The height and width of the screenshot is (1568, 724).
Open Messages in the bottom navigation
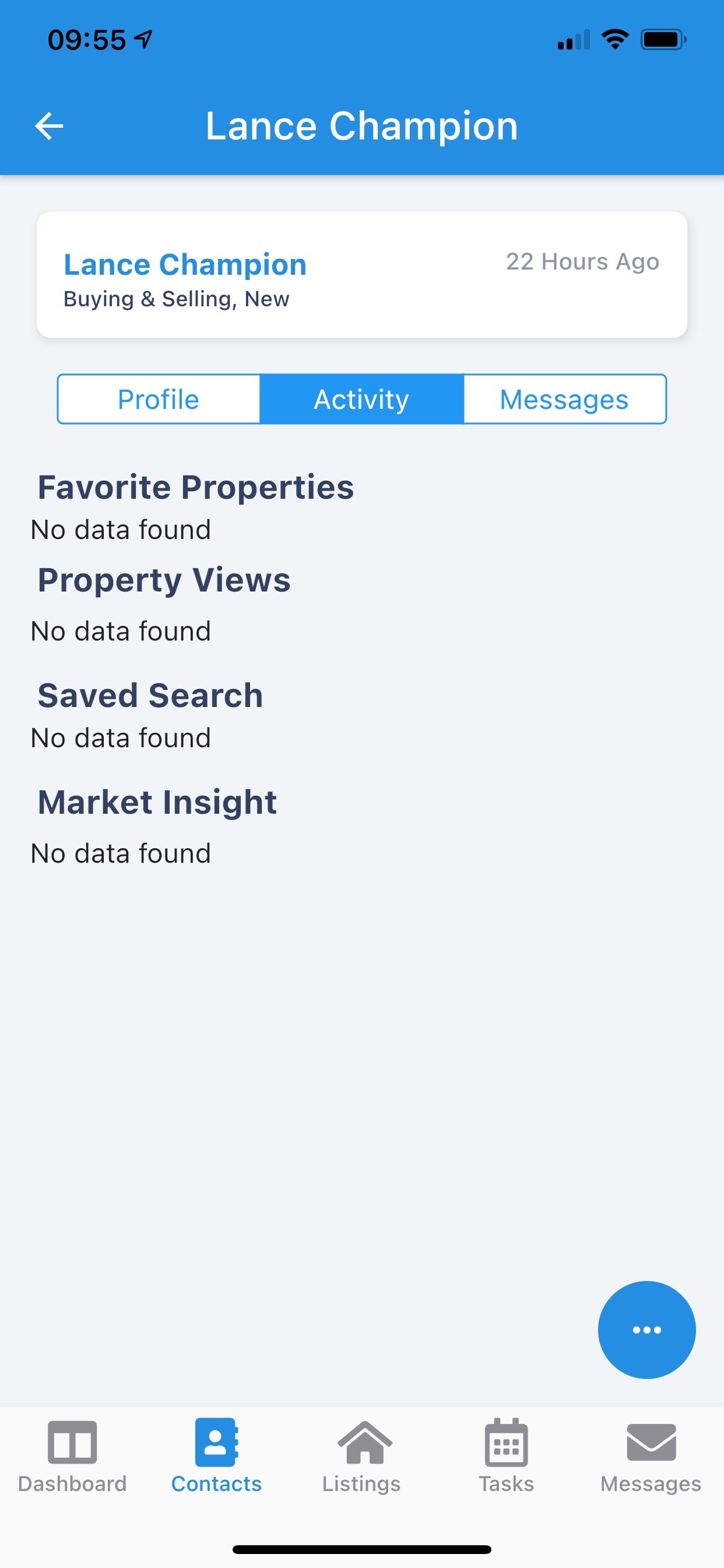click(x=651, y=1456)
